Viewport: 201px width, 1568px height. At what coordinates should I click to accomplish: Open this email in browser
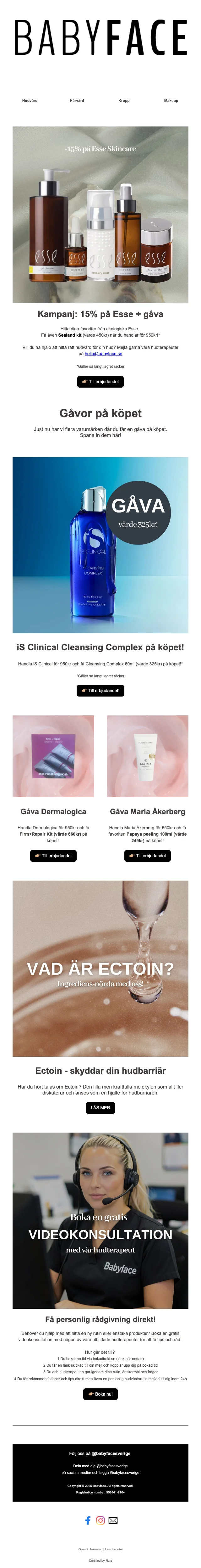(x=90, y=1549)
